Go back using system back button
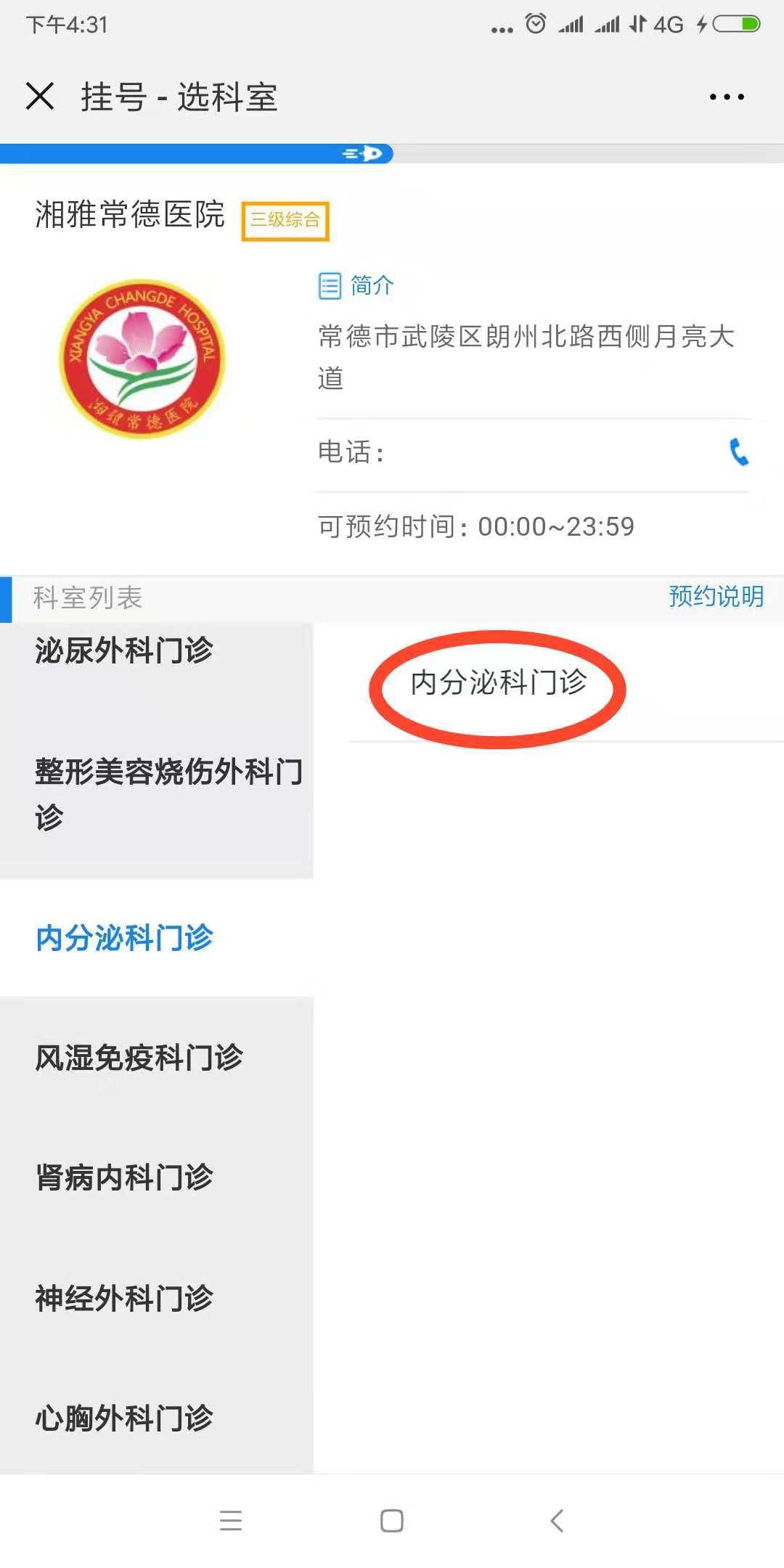The image size is (784, 1568). (557, 1521)
